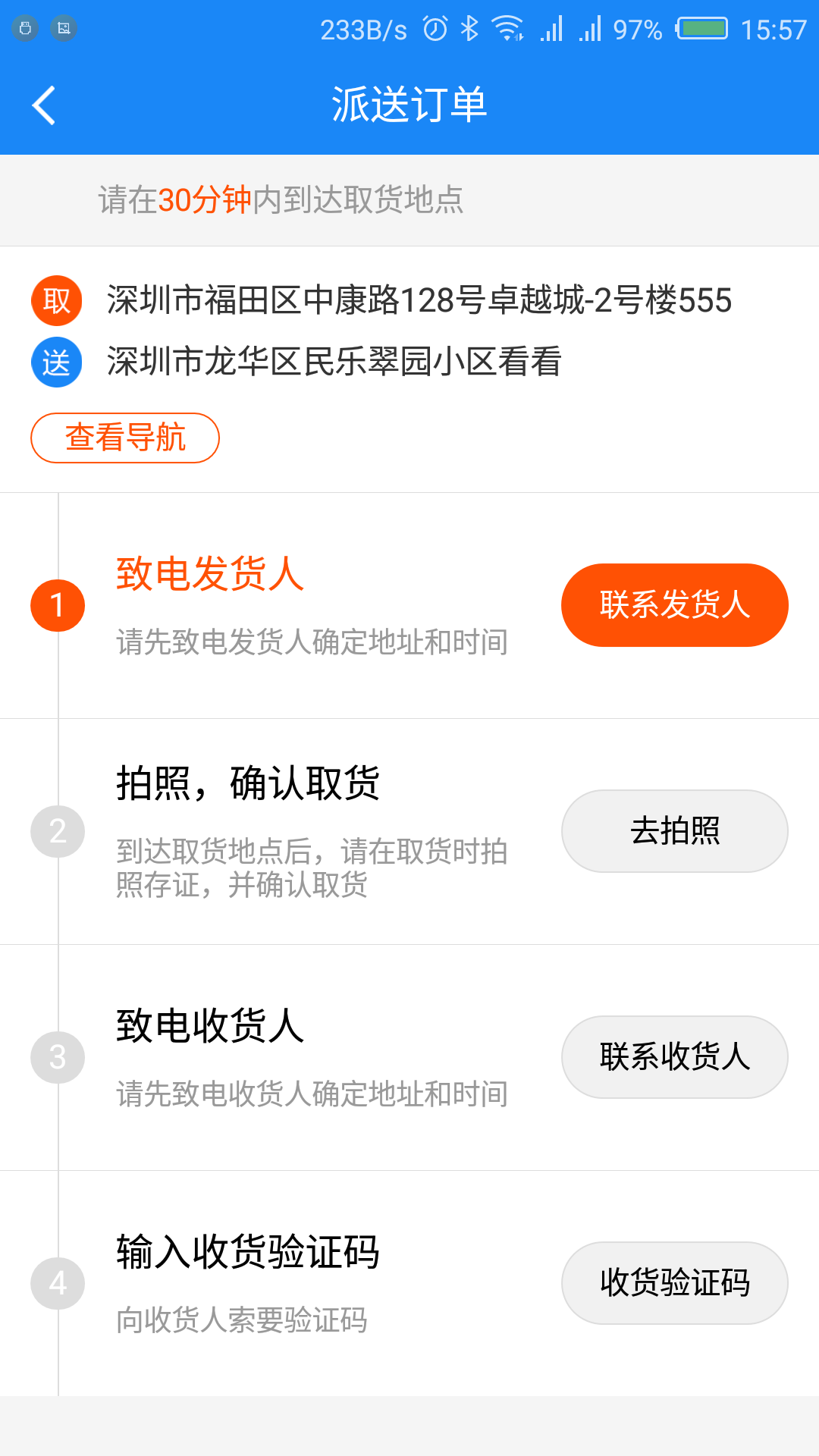Tap the step 3 numbered circle

(x=57, y=1056)
